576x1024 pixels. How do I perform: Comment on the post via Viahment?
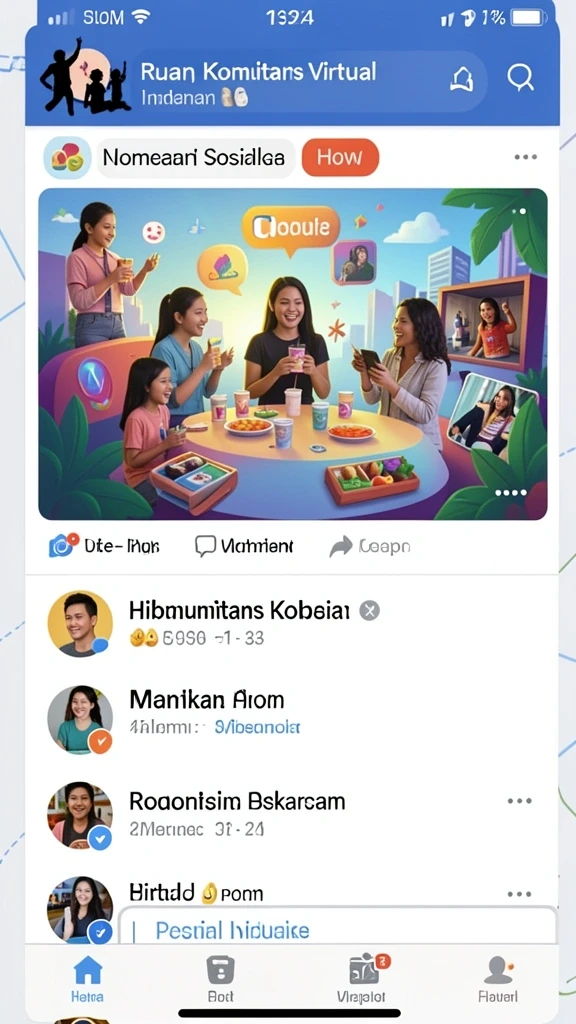[244, 546]
